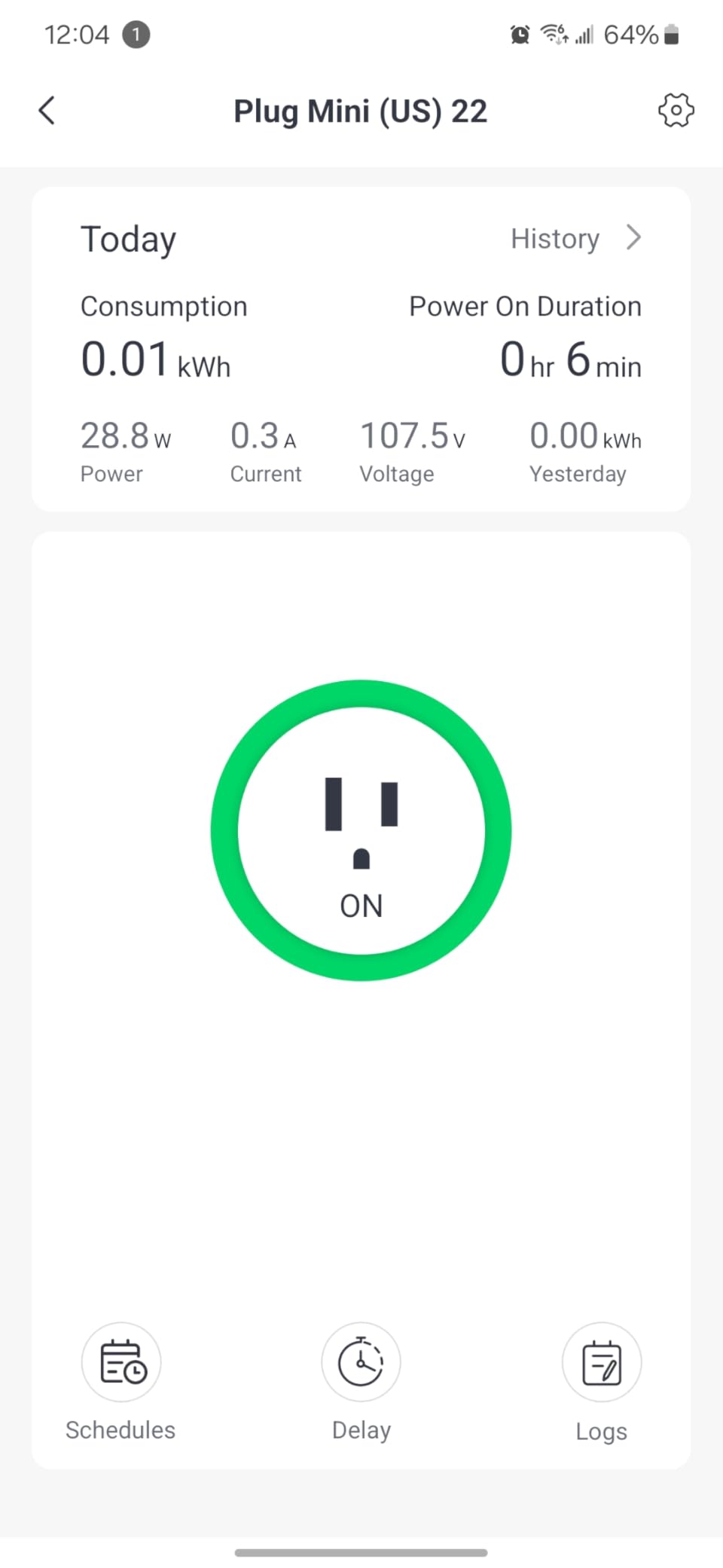The image size is (723, 1568).
Task: Tap the 28.8 W Power reading
Action: [126, 436]
